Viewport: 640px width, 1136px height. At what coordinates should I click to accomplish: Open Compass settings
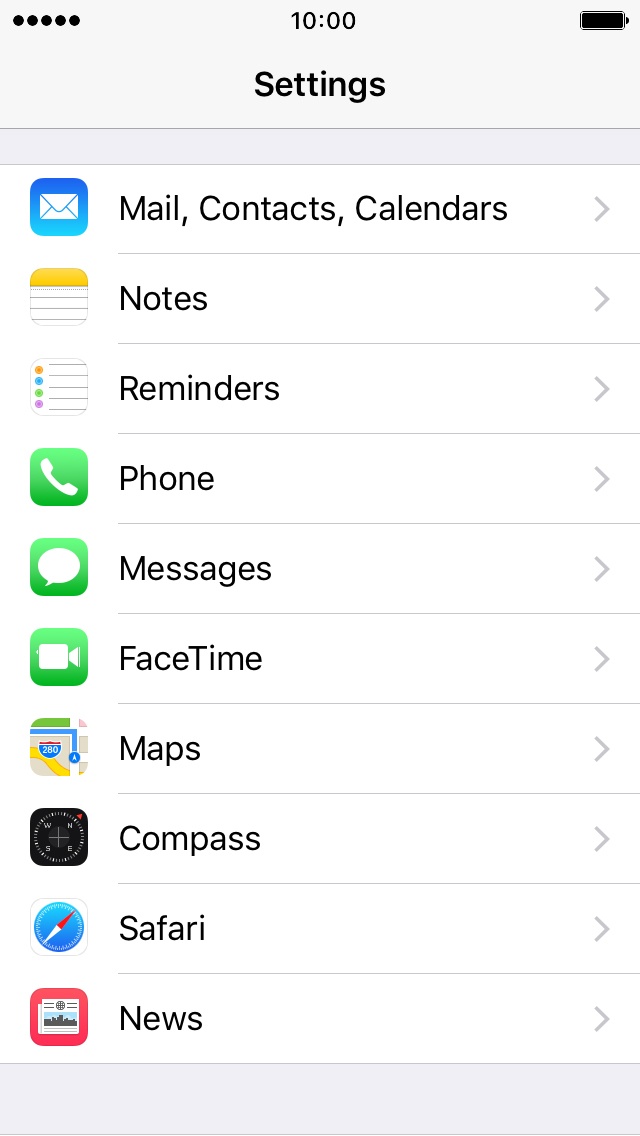[320, 838]
